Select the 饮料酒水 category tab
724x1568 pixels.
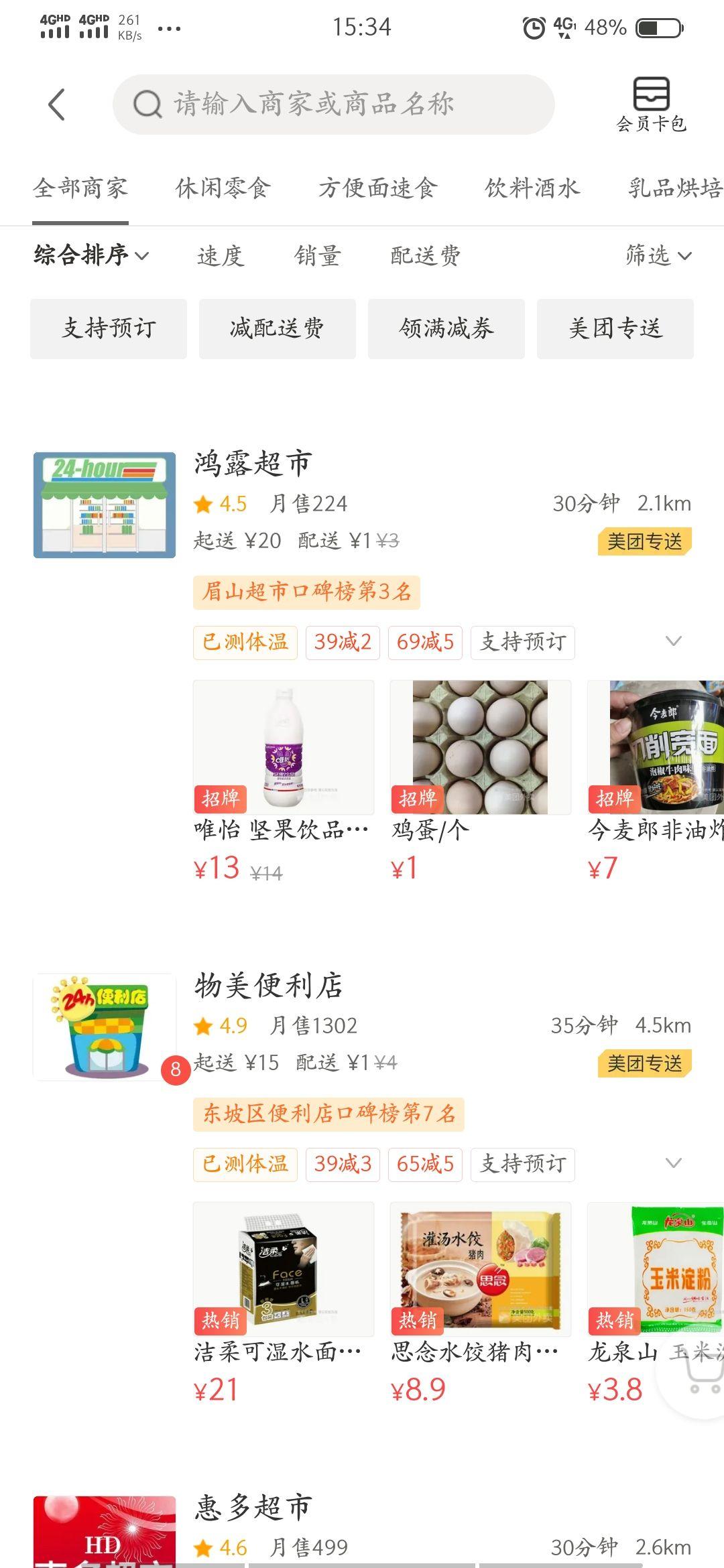click(532, 188)
